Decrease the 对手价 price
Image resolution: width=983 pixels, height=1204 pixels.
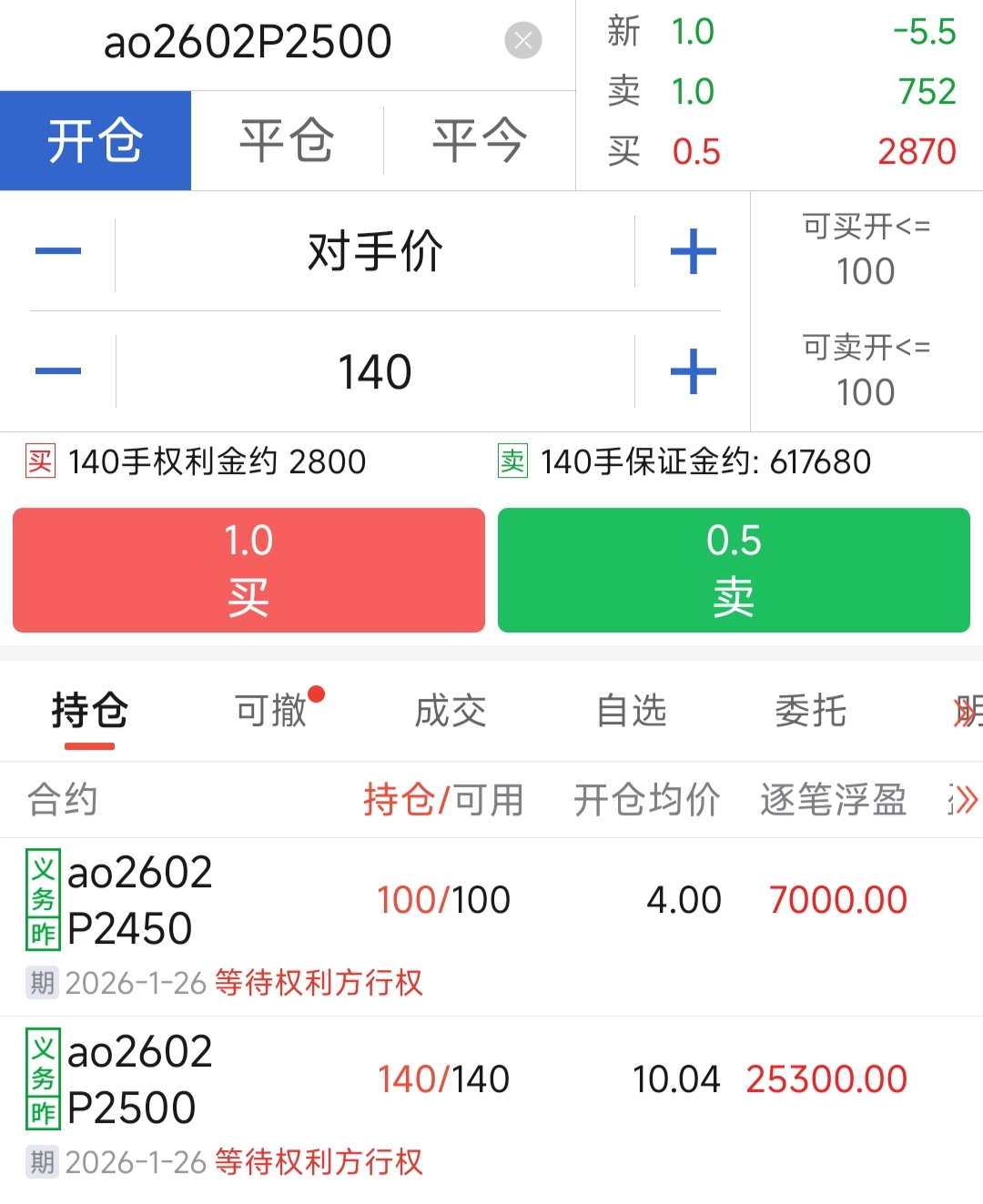point(58,251)
